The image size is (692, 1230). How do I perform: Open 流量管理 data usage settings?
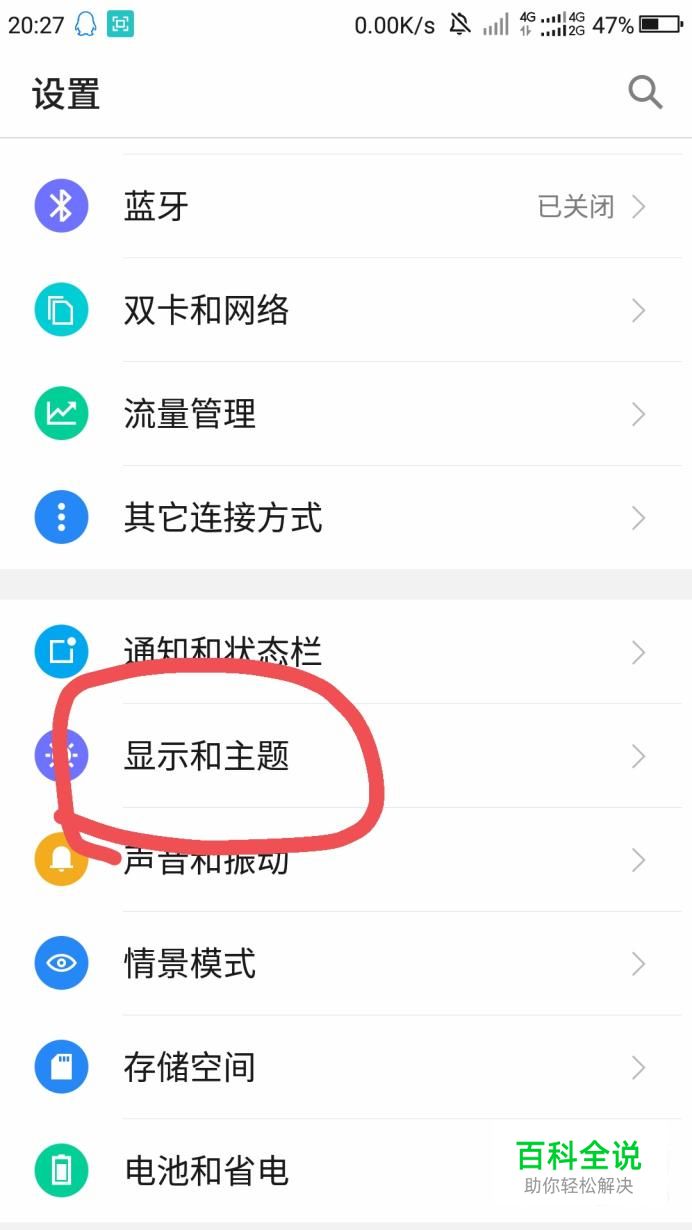pyautogui.click(x=346, y=414)
